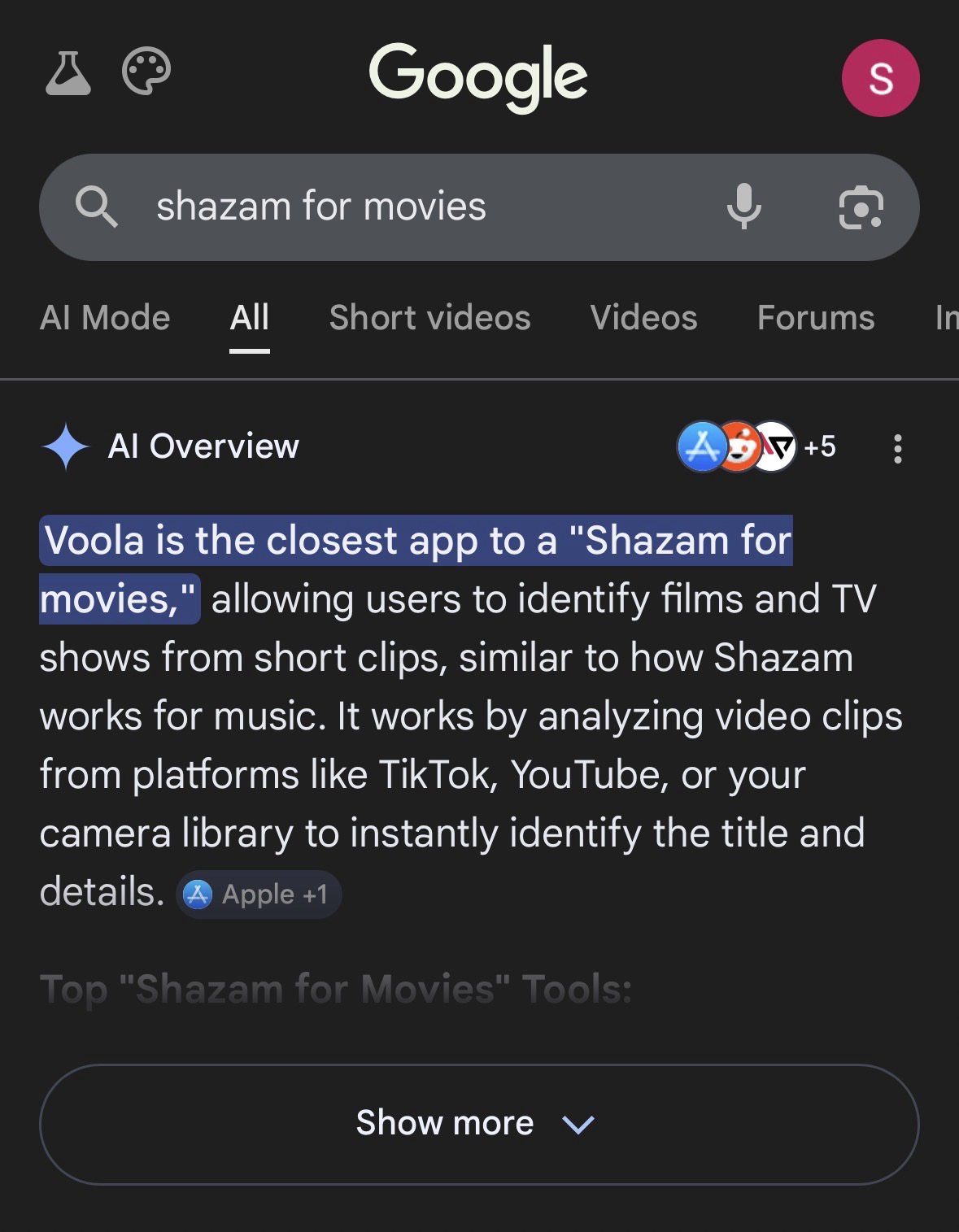
Task: Switch to the Forums tab
Action: pyautogui.click(x=816, y=318)
